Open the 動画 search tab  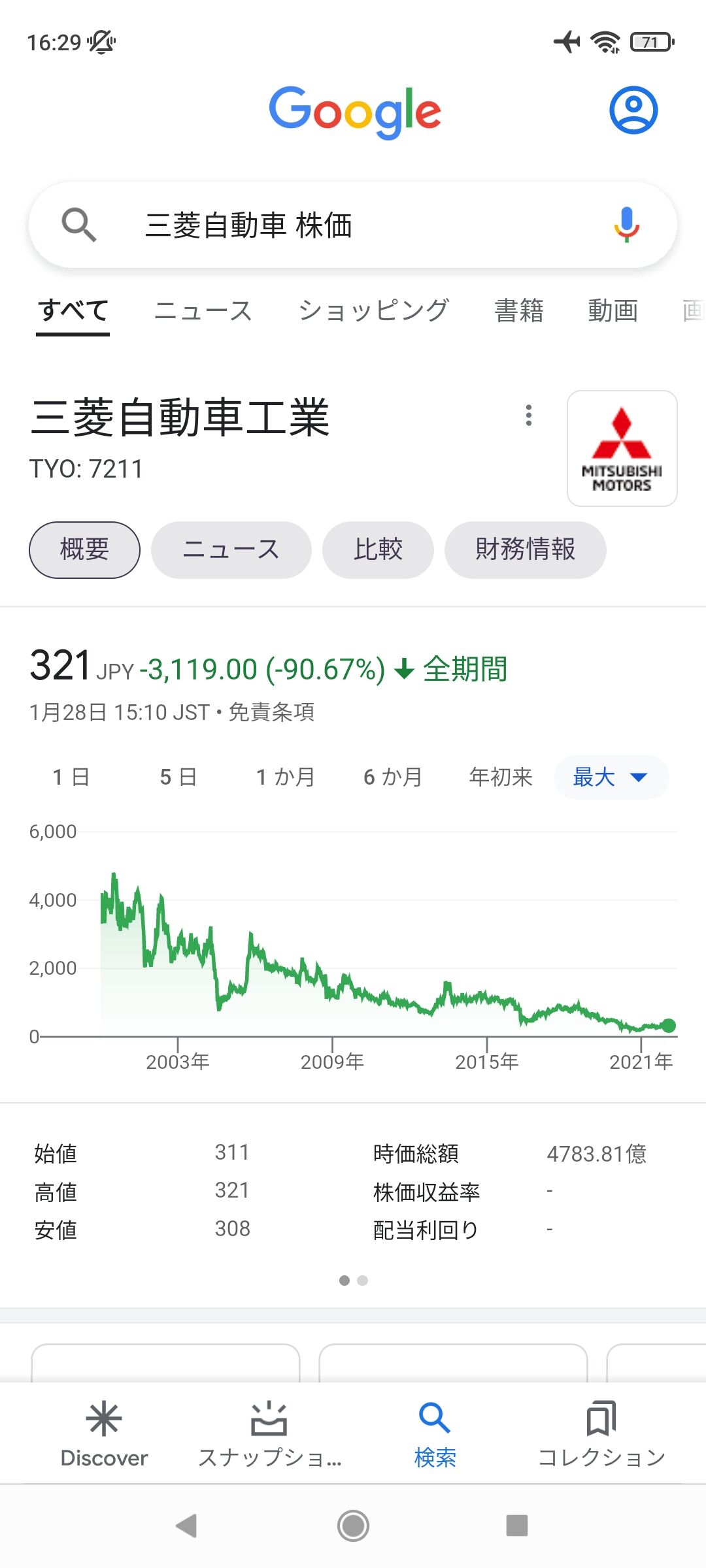(613, 311)
